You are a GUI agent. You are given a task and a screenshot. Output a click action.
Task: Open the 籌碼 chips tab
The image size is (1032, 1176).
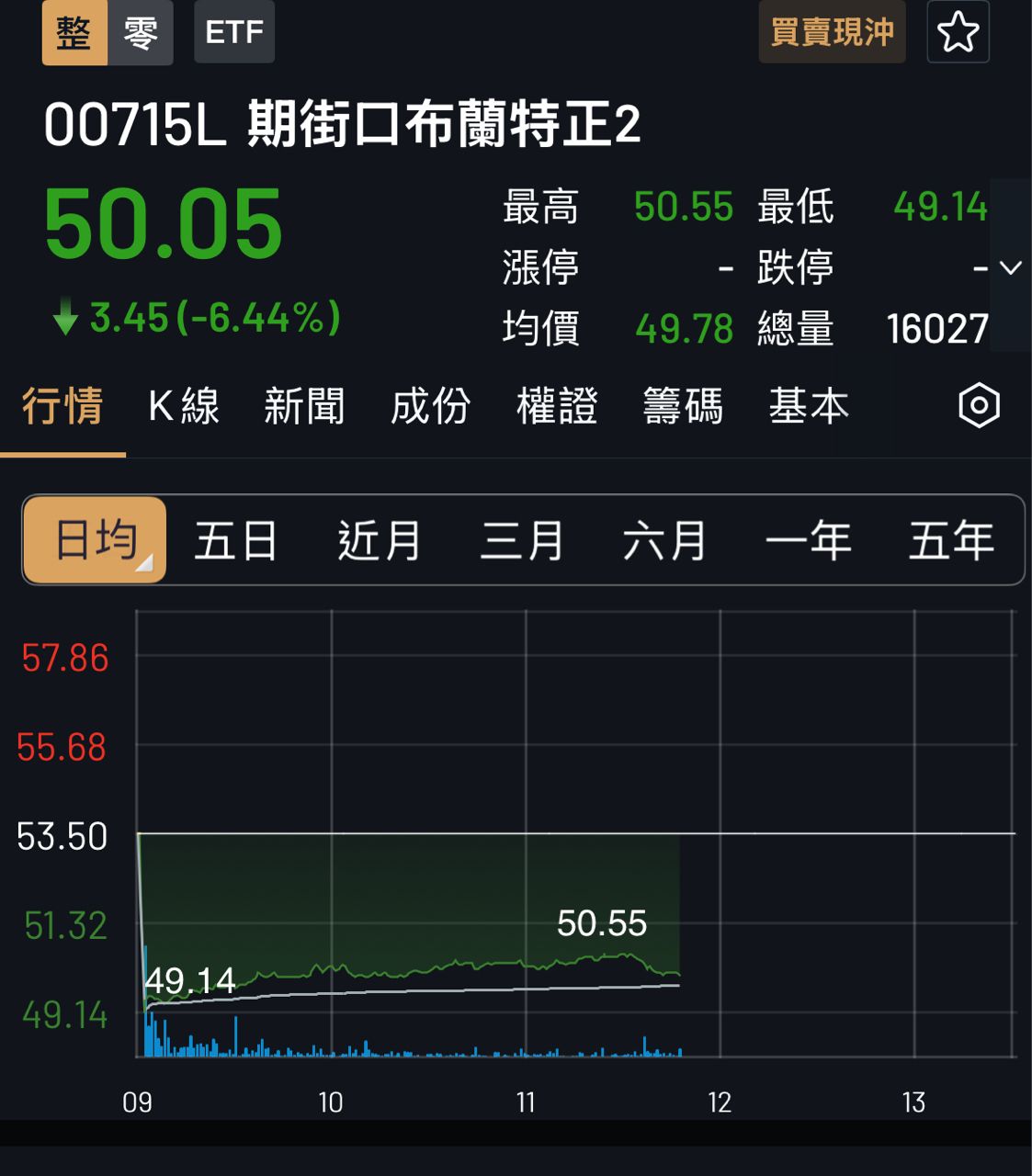(x=683, y=406)
